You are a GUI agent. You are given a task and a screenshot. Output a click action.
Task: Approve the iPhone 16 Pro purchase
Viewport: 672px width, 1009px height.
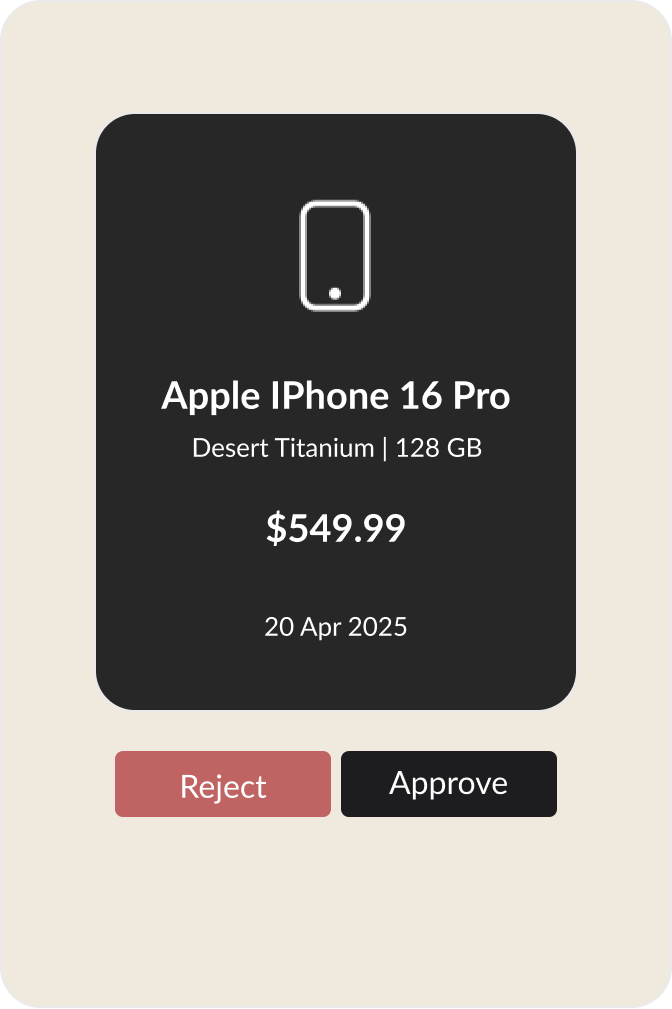pos(448,784)
